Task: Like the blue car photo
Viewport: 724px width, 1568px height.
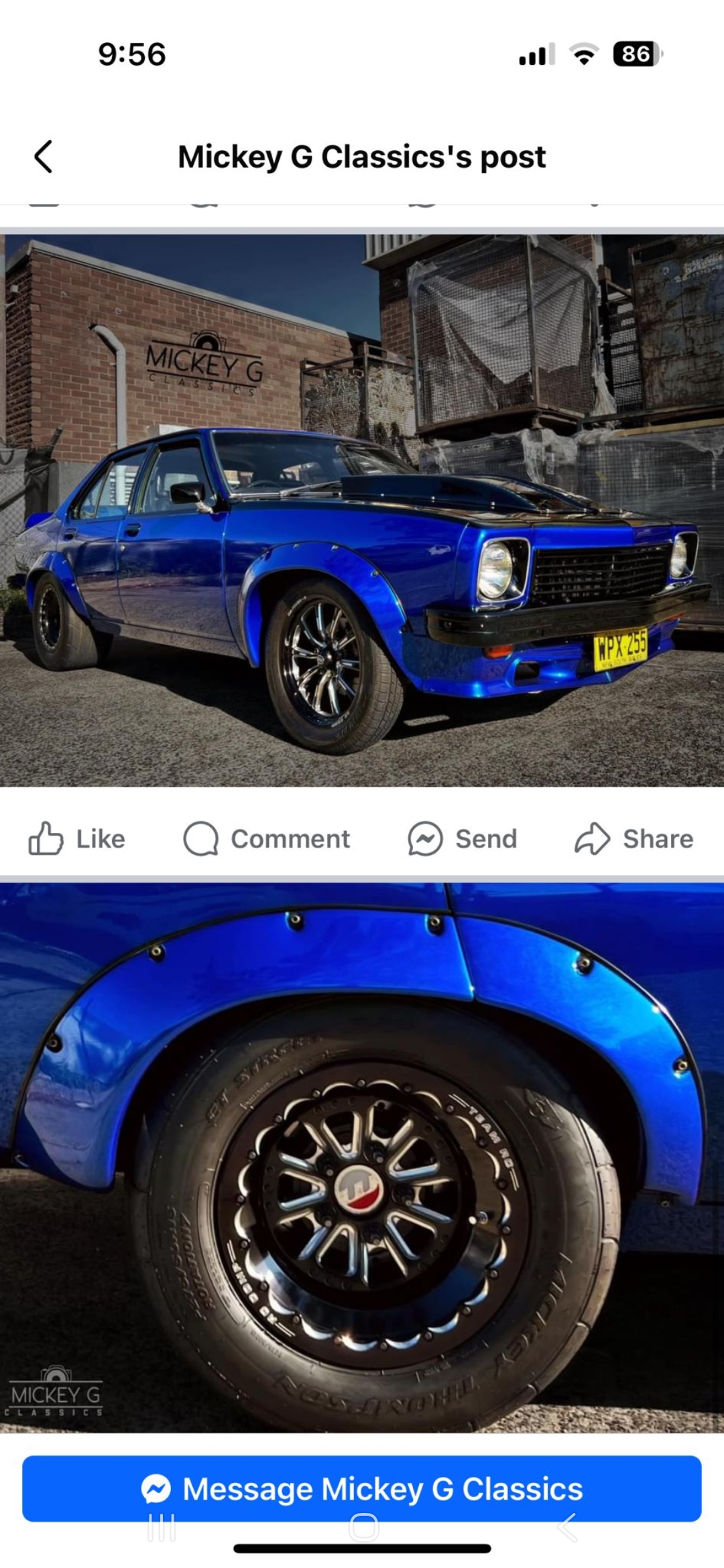Action: pos(77,839)
